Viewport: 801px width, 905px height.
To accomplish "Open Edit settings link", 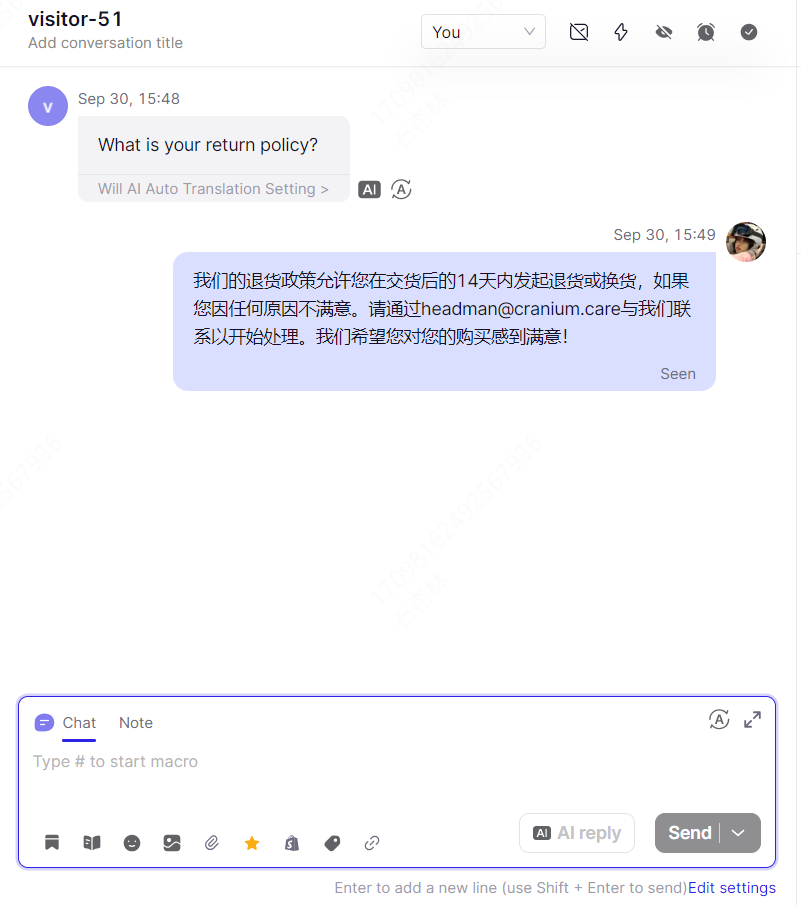I will (731, 888).
